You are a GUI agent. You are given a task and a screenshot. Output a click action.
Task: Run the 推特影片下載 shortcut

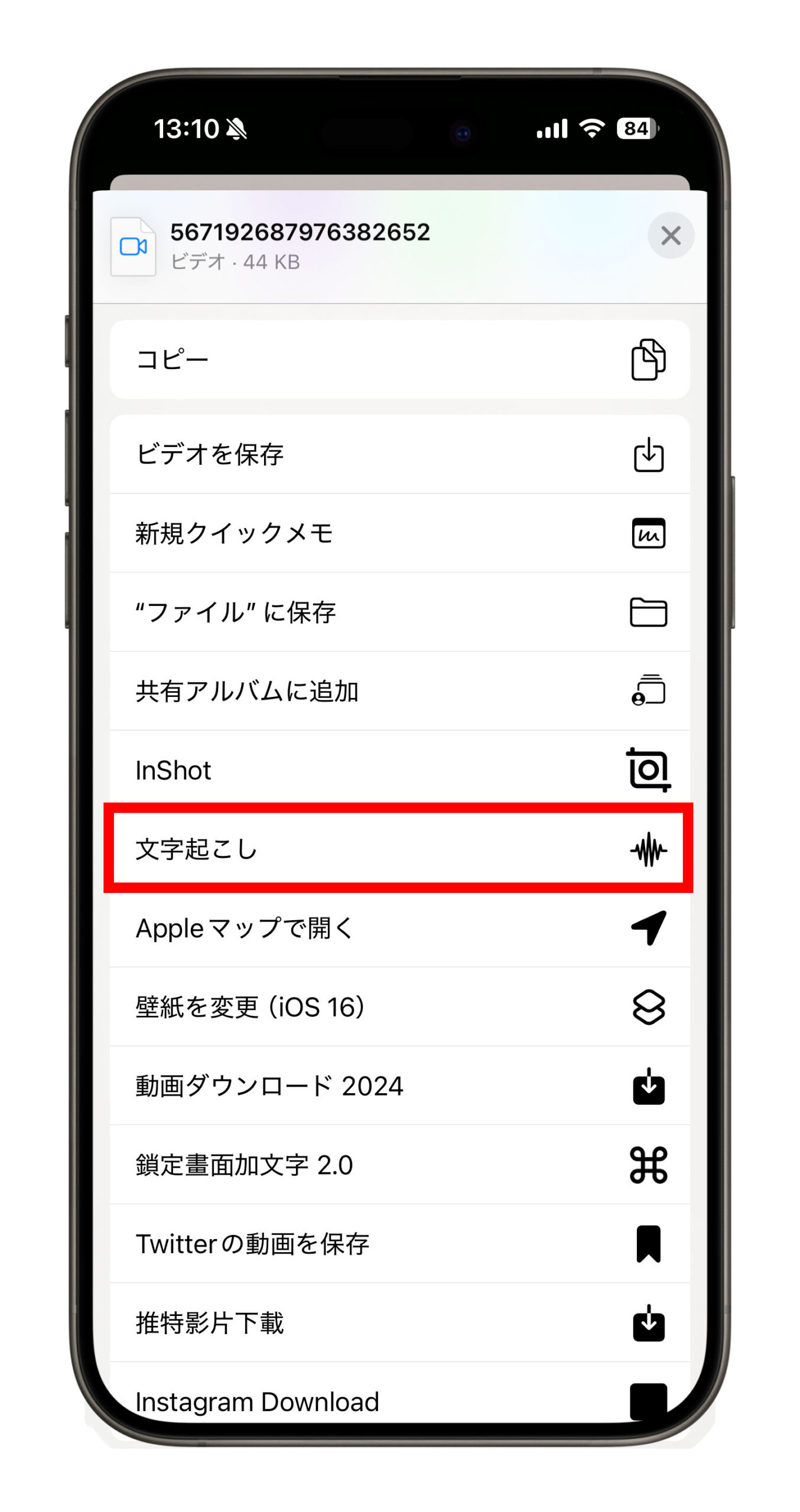point(399,1323)
